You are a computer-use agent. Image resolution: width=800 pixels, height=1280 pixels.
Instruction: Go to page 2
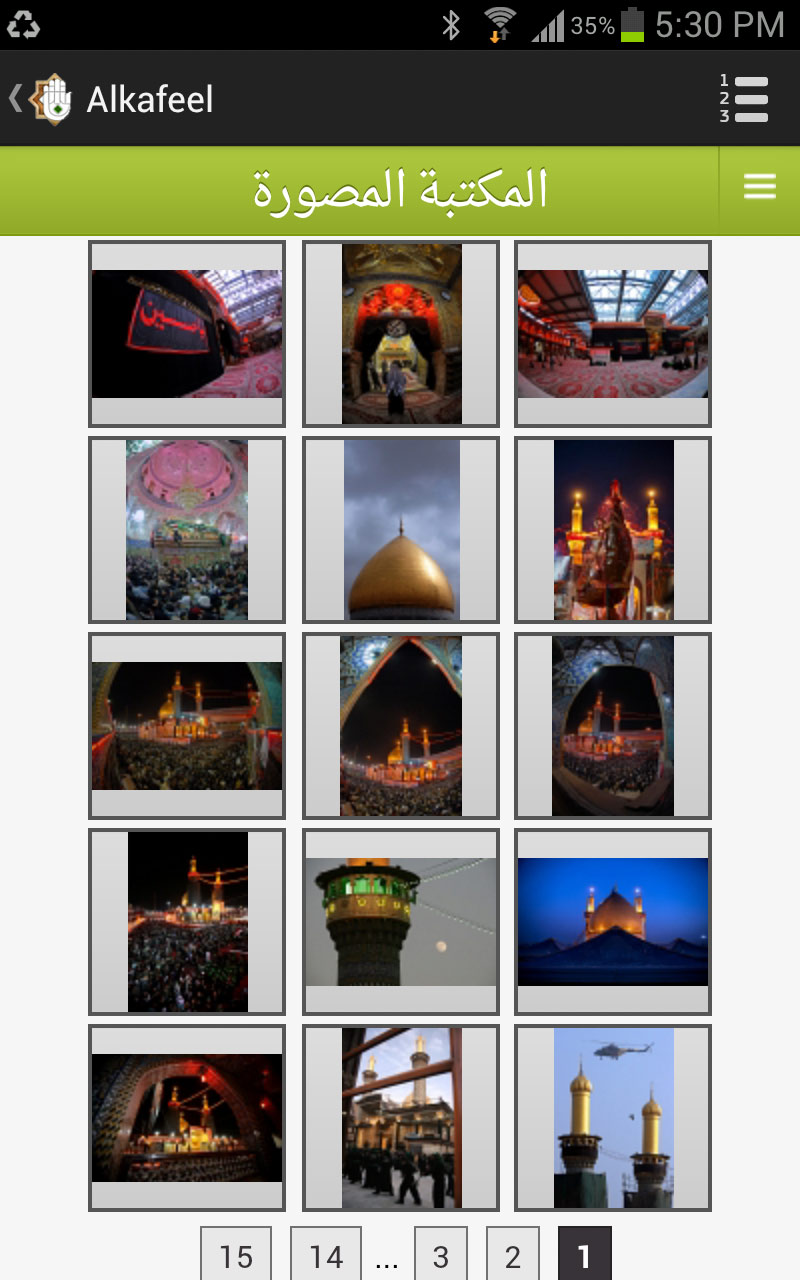(x=512, y=1256)
